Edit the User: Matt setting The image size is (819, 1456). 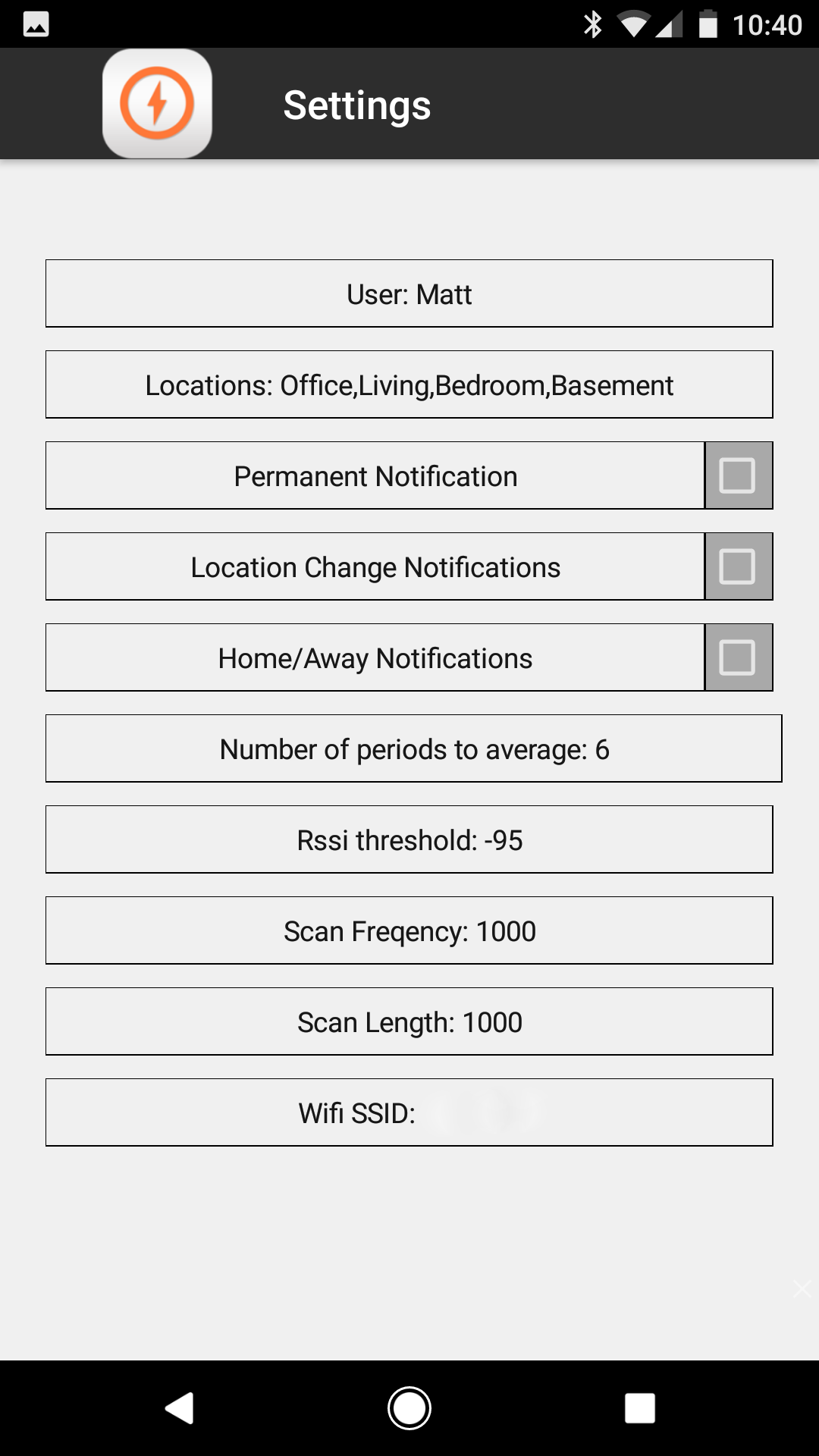tap(409, 294)
